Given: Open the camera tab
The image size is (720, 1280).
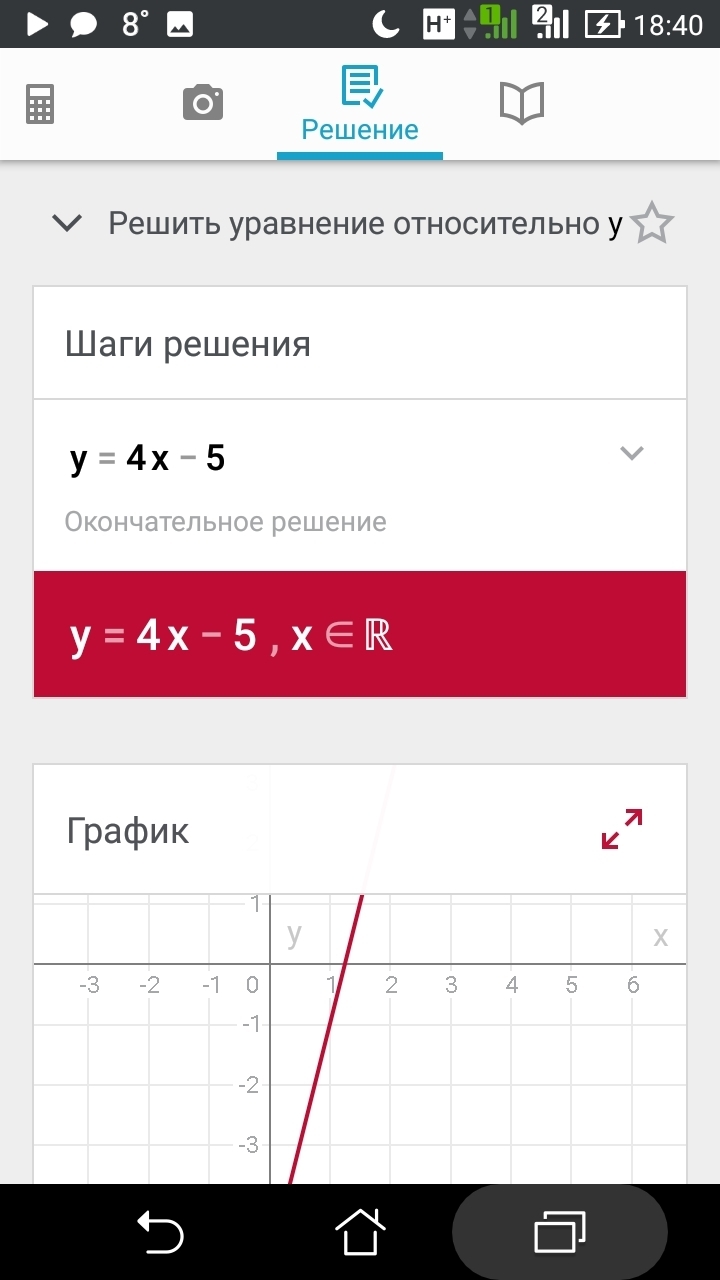Looking at the screenshot, I should point(202,103).
